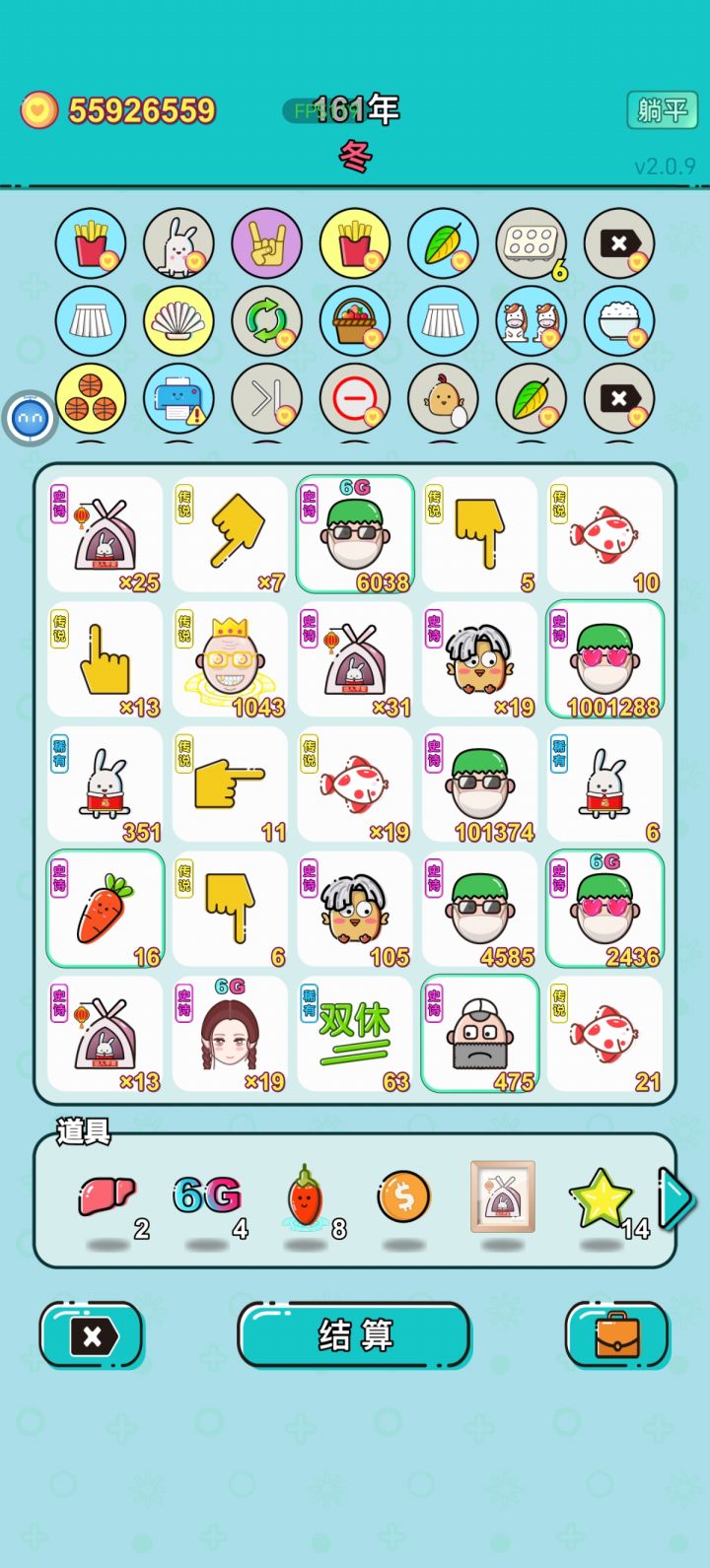Image resolution: width=710 pixels, height=1568 pixels.
Task: Use the chili pepper item showing 8
Action: (306, 1197)
